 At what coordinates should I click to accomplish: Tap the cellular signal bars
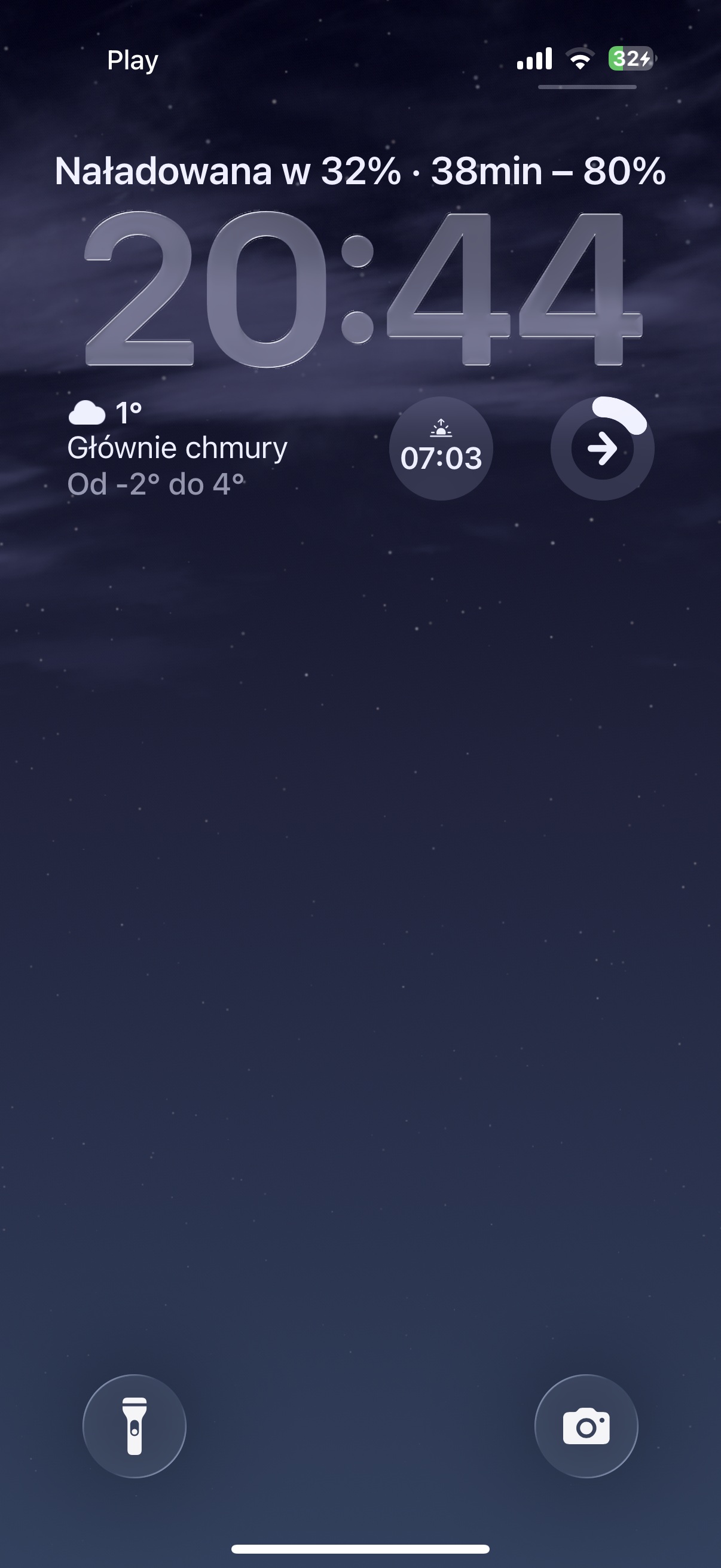(x=534, y=59)
